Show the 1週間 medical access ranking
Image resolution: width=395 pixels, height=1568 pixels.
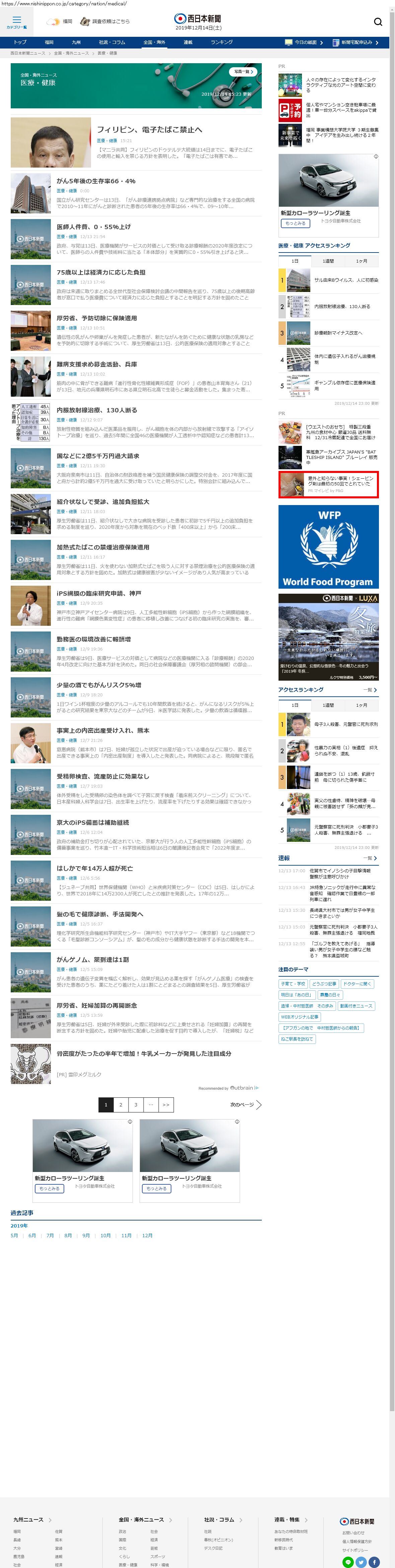(328, 261)
